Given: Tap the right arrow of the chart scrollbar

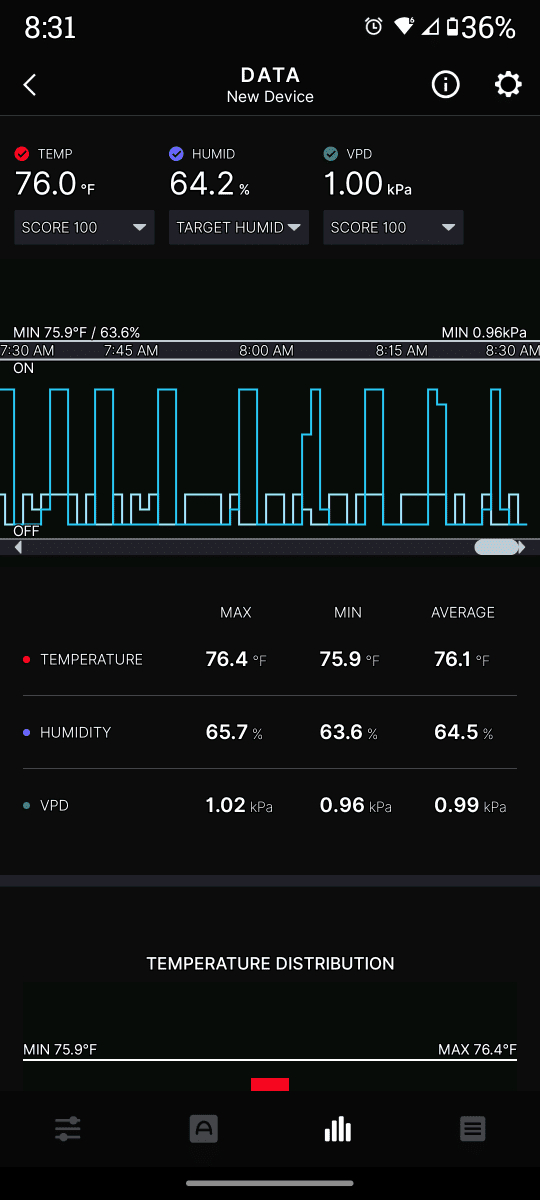Looking at the screenshot, I should click(x=521, y=547).
